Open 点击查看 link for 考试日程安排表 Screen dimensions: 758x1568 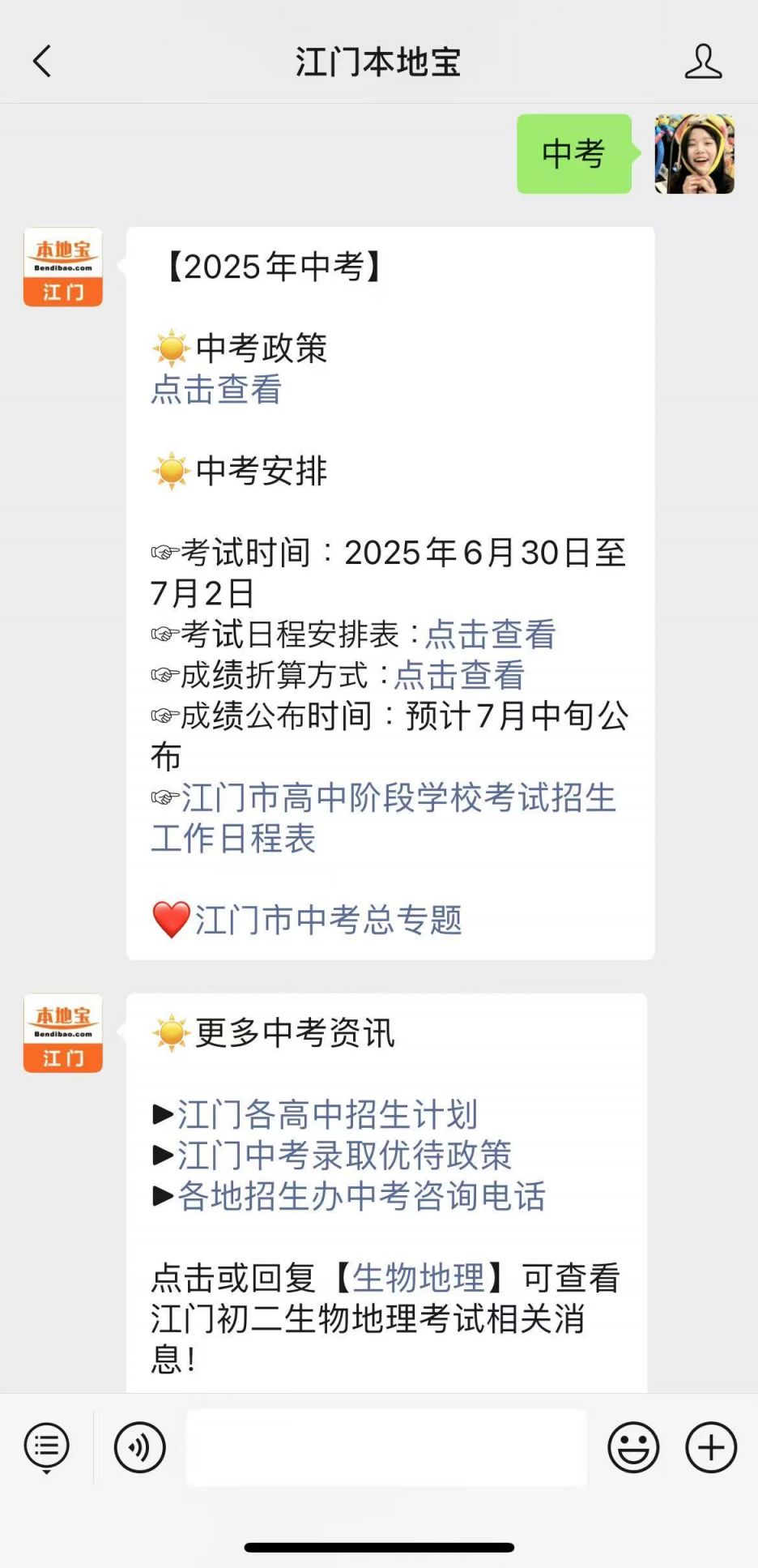[x=491, y=634]
